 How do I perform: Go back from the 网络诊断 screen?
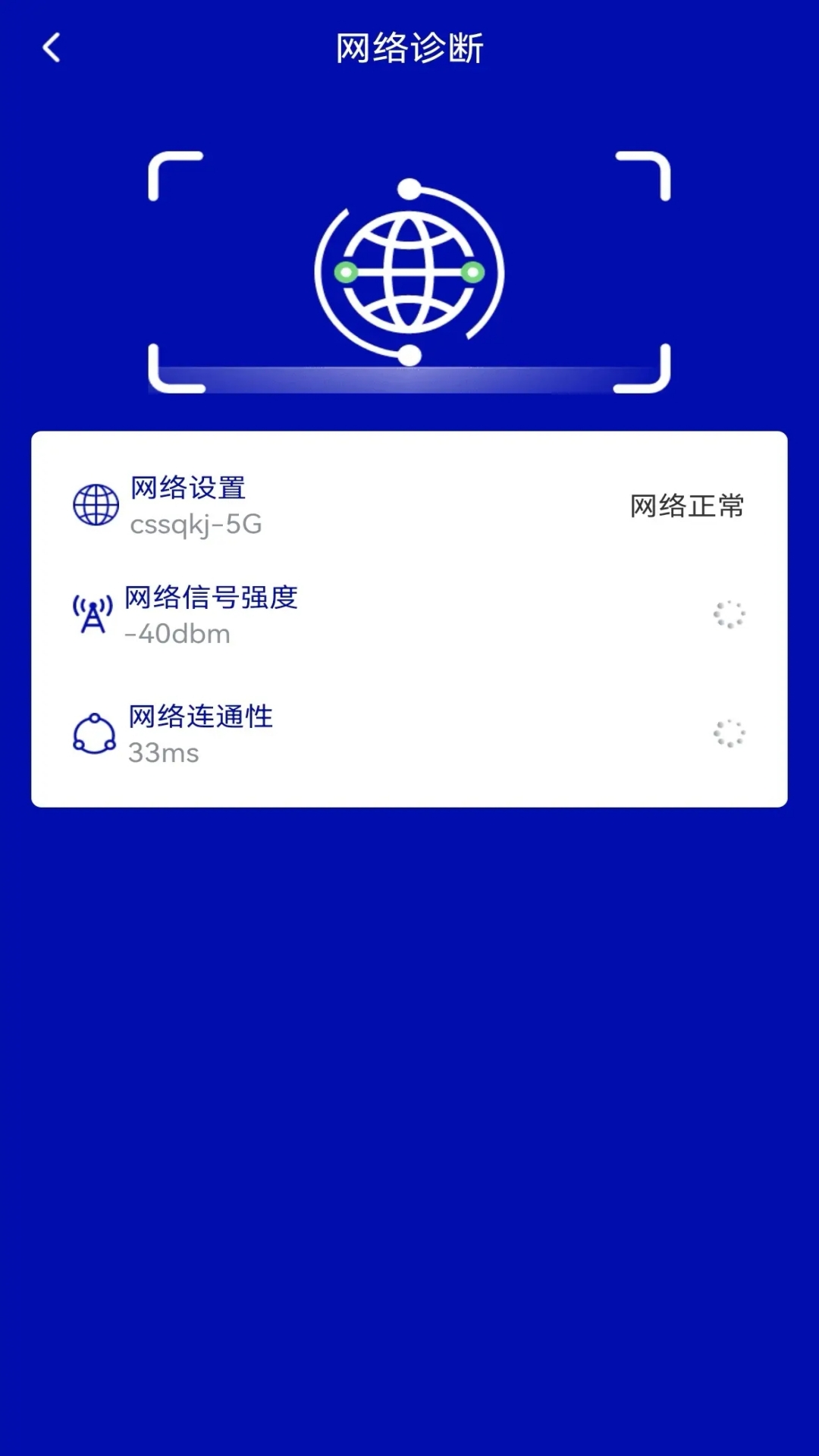52,48
